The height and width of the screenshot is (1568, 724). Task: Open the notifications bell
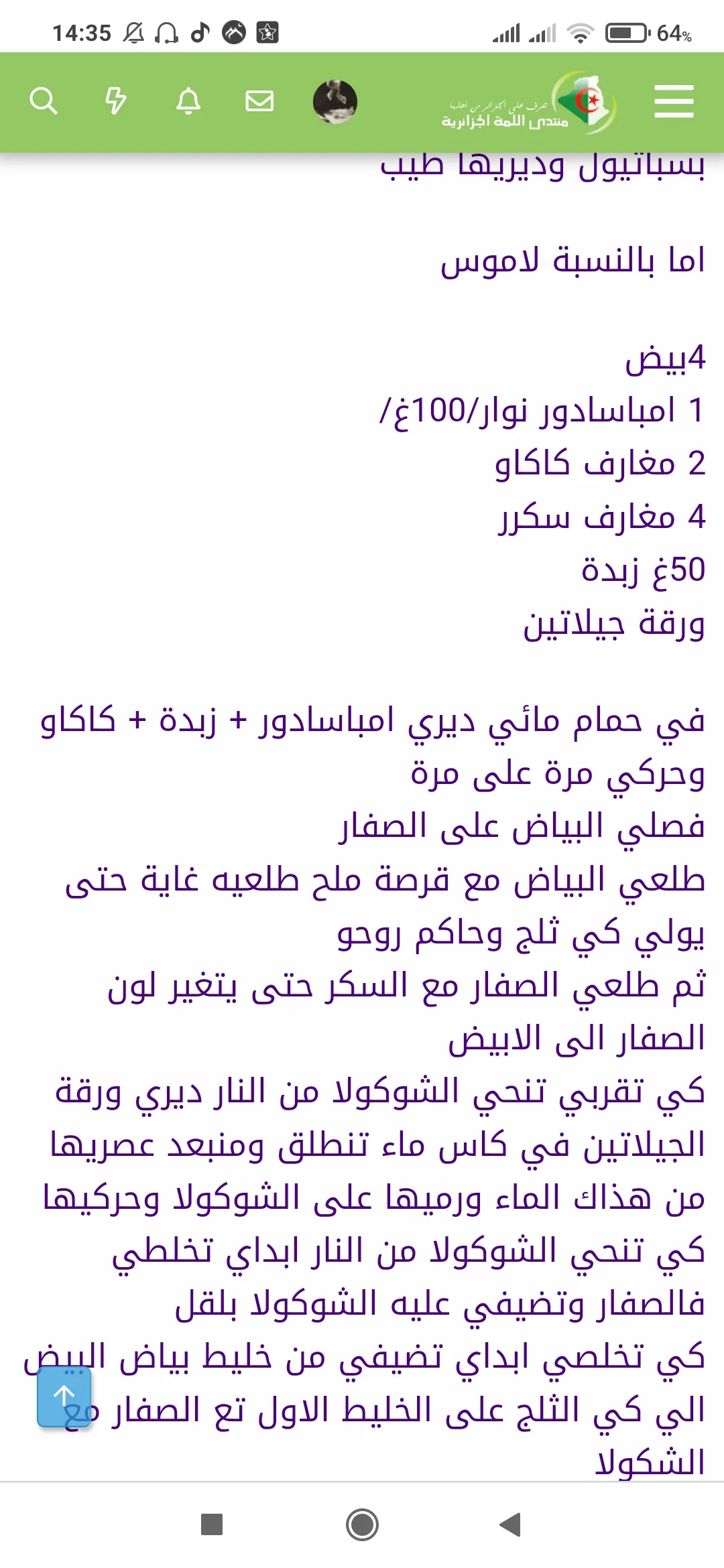click(x=188, y=101)
